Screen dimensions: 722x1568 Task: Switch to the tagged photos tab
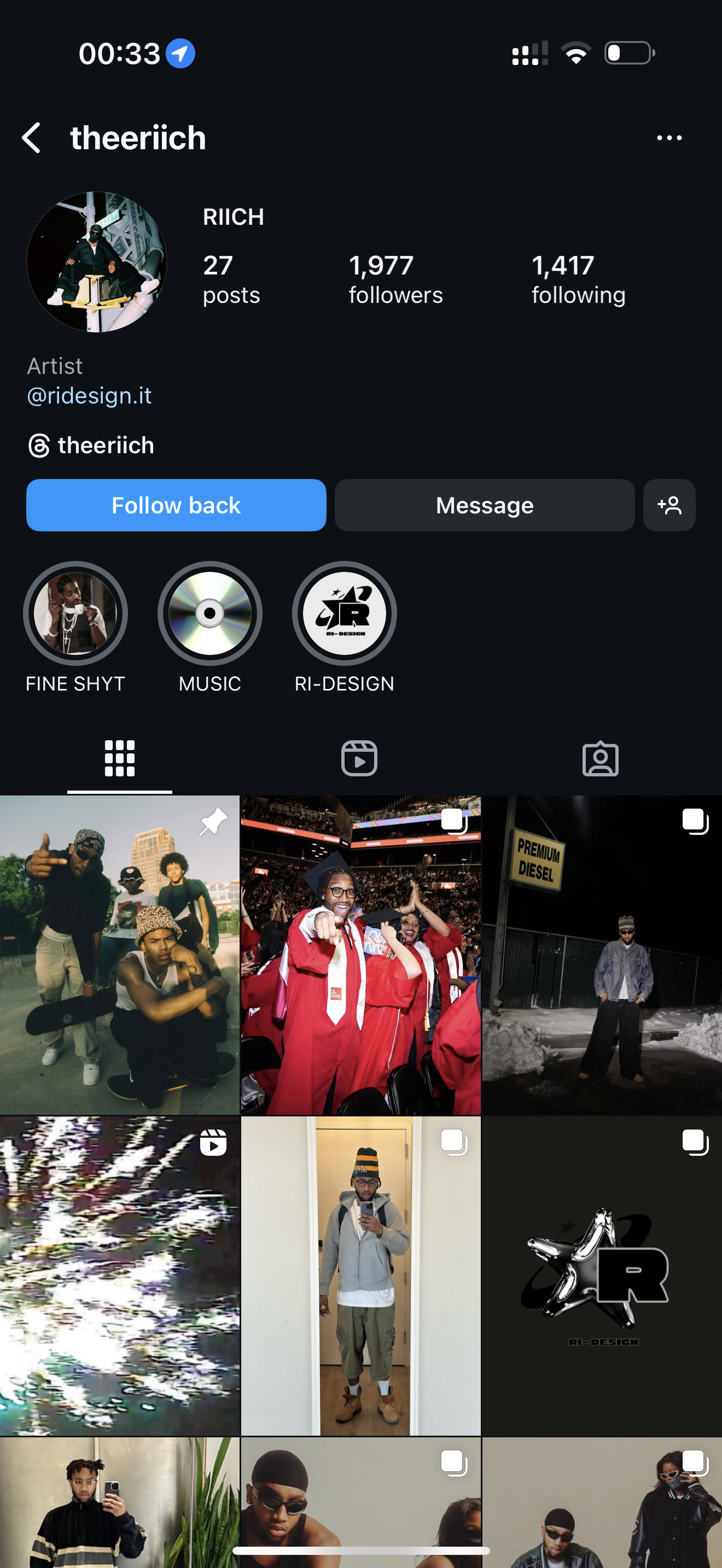[600, 758]
